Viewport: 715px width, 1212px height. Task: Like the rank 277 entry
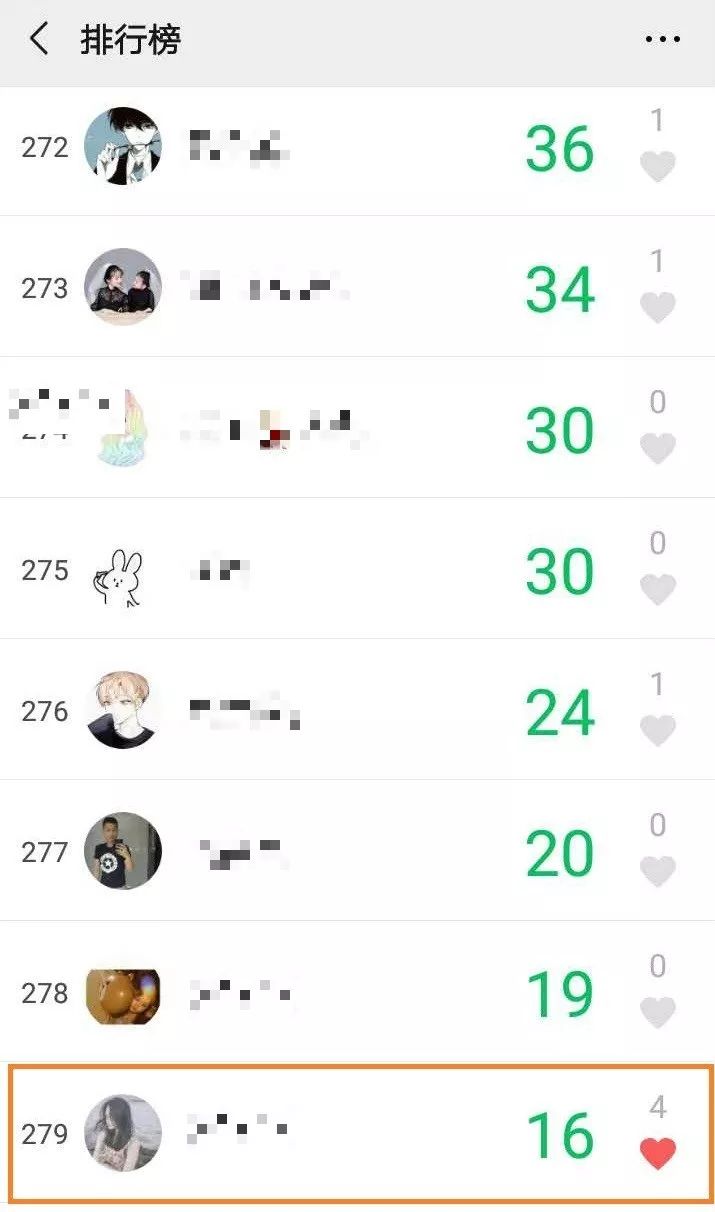point(657,871)
